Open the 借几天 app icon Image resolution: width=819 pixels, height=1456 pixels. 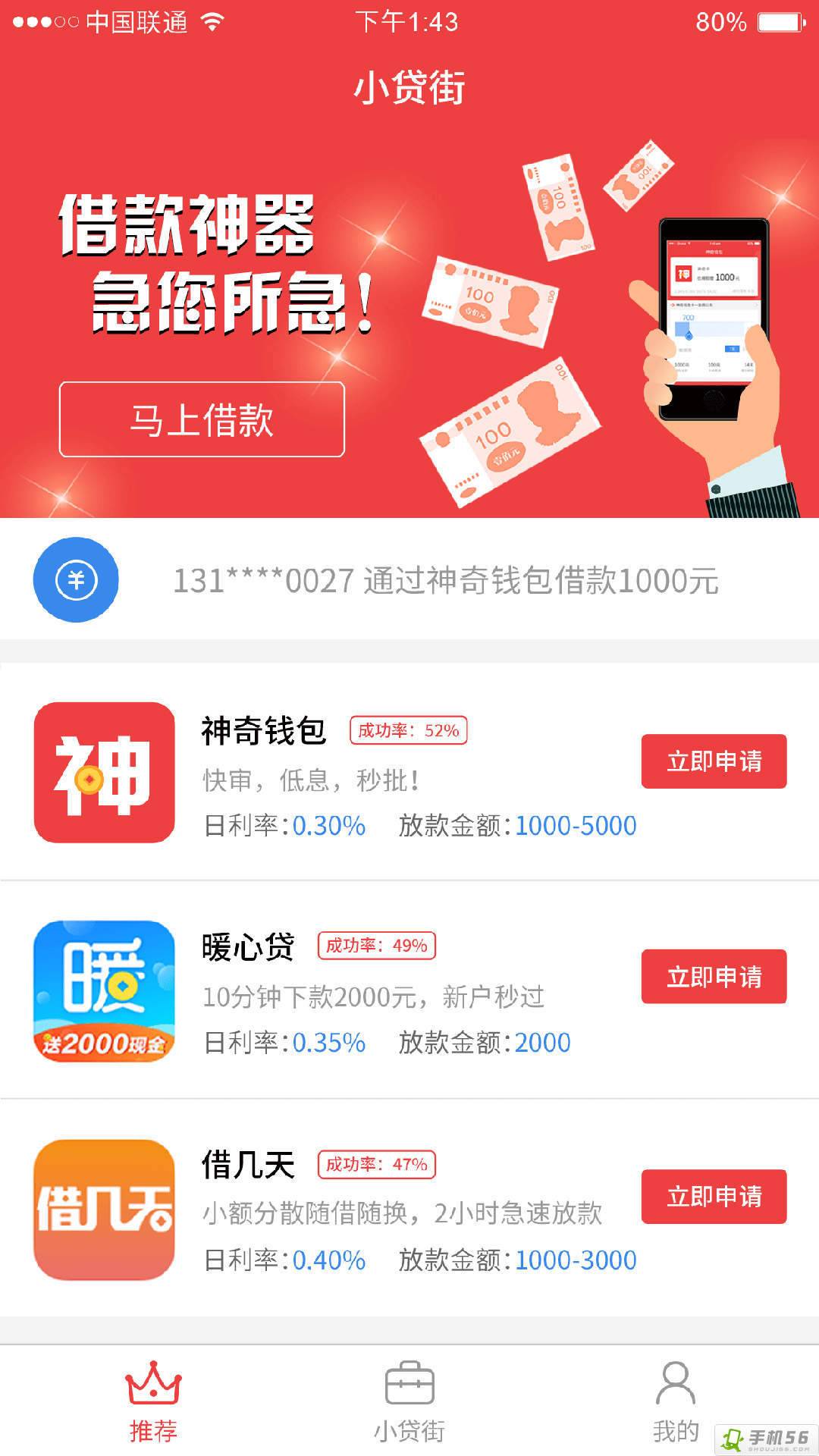point(105,1210)
